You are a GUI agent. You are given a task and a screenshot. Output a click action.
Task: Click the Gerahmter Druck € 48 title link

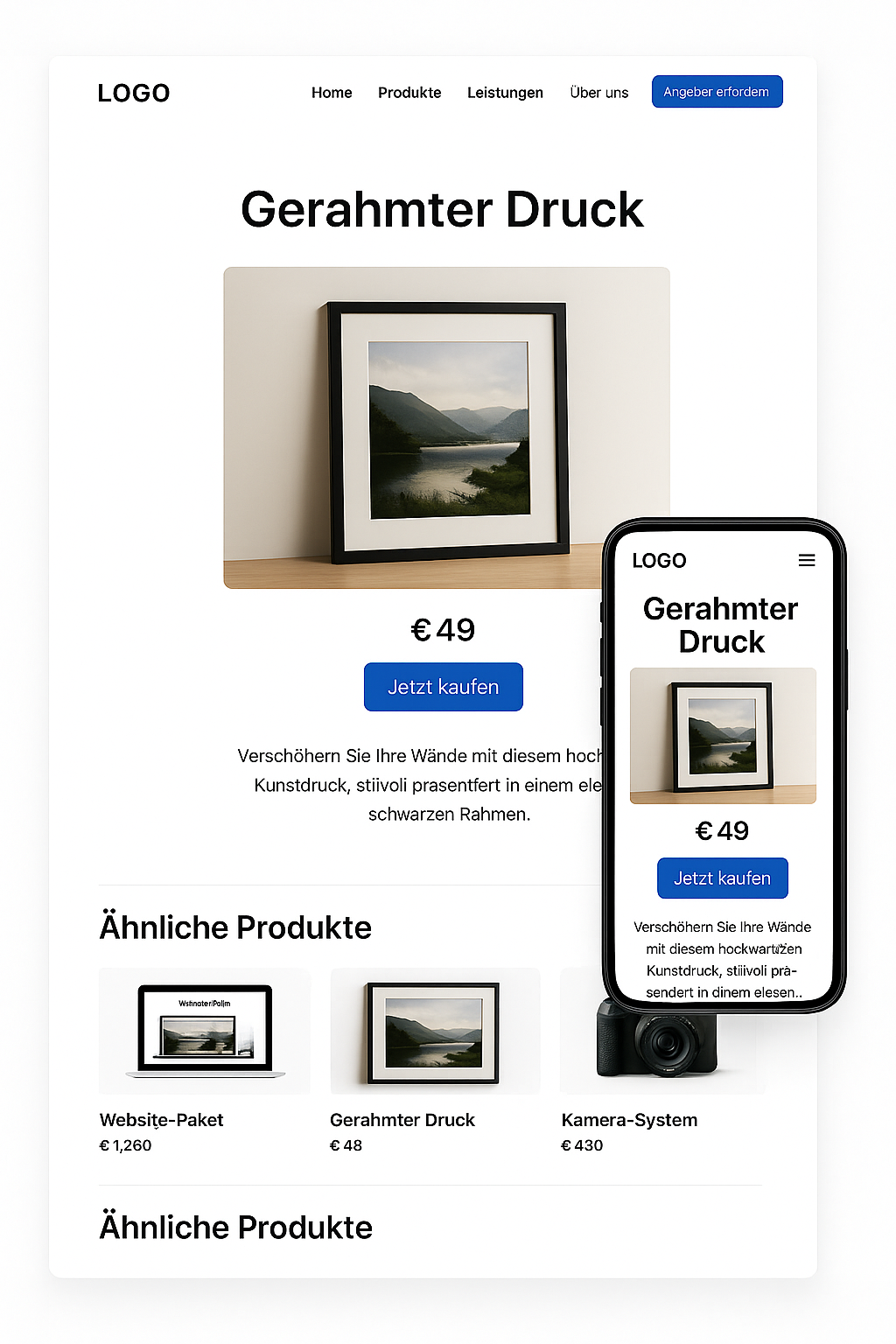pos(402,1120)
